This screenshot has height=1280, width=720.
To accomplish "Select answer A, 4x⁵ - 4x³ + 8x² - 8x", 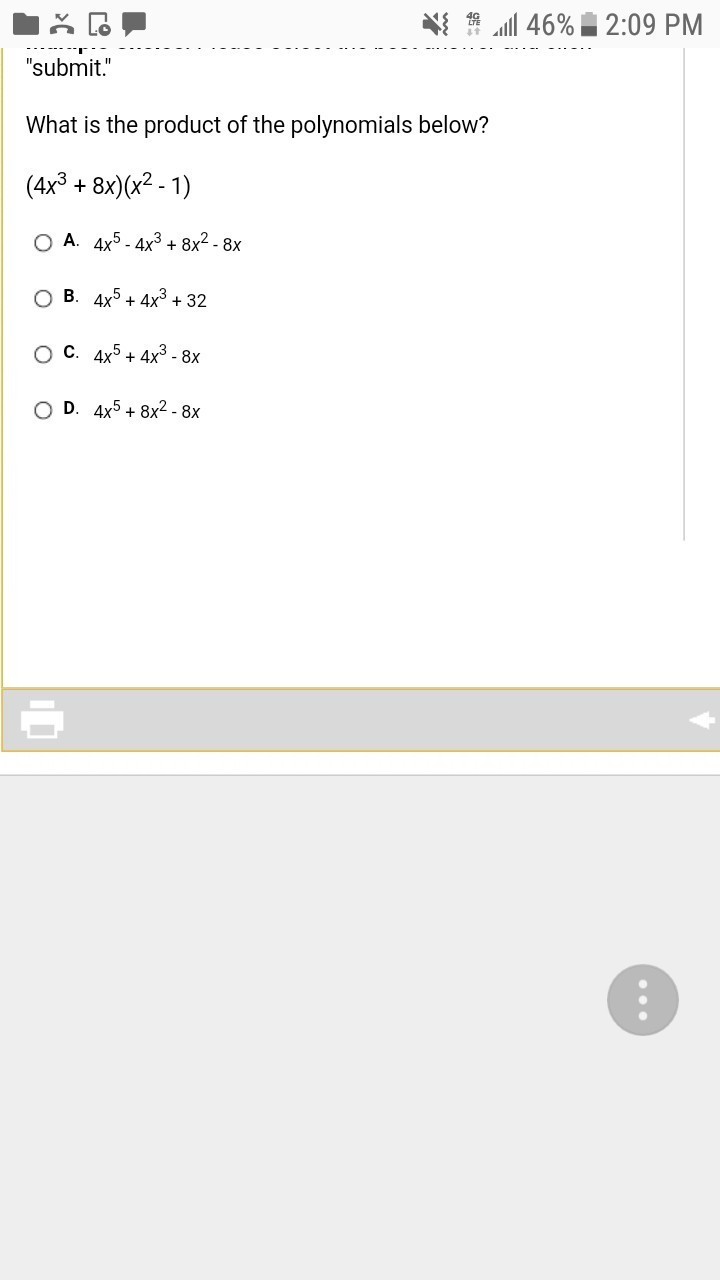I will (43, 243).
